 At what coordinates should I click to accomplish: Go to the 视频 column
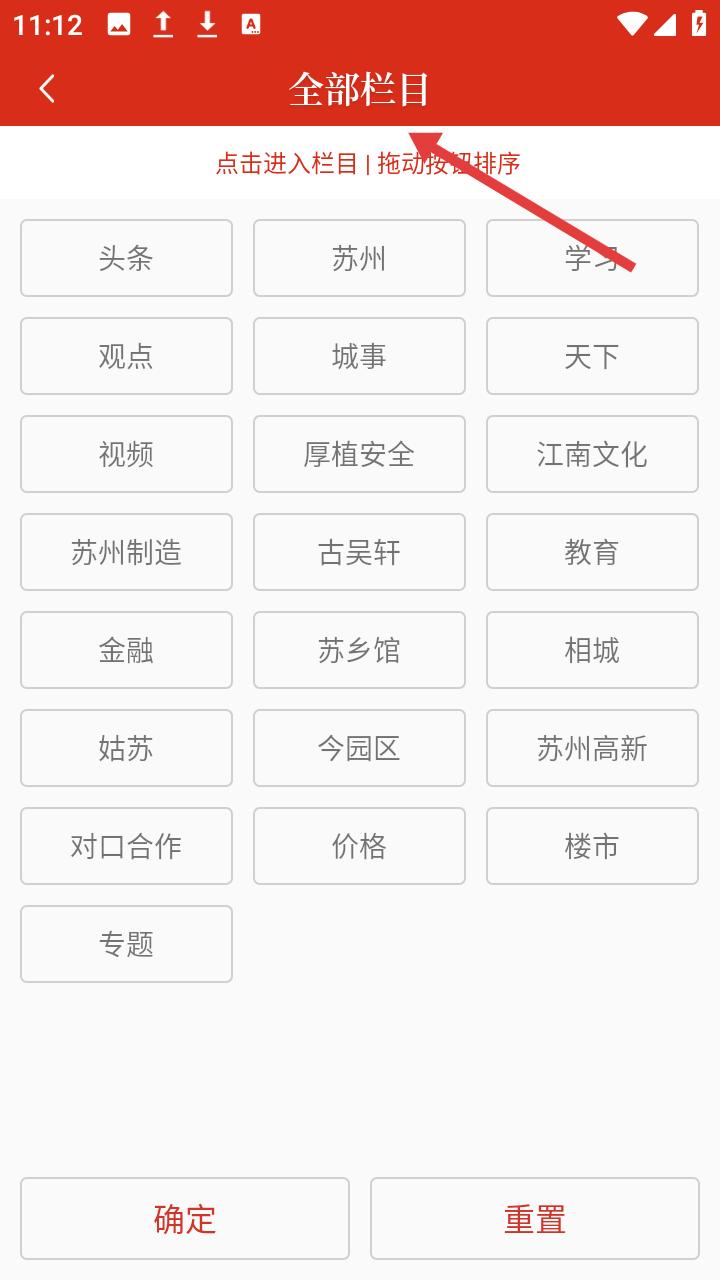(126, 454)
